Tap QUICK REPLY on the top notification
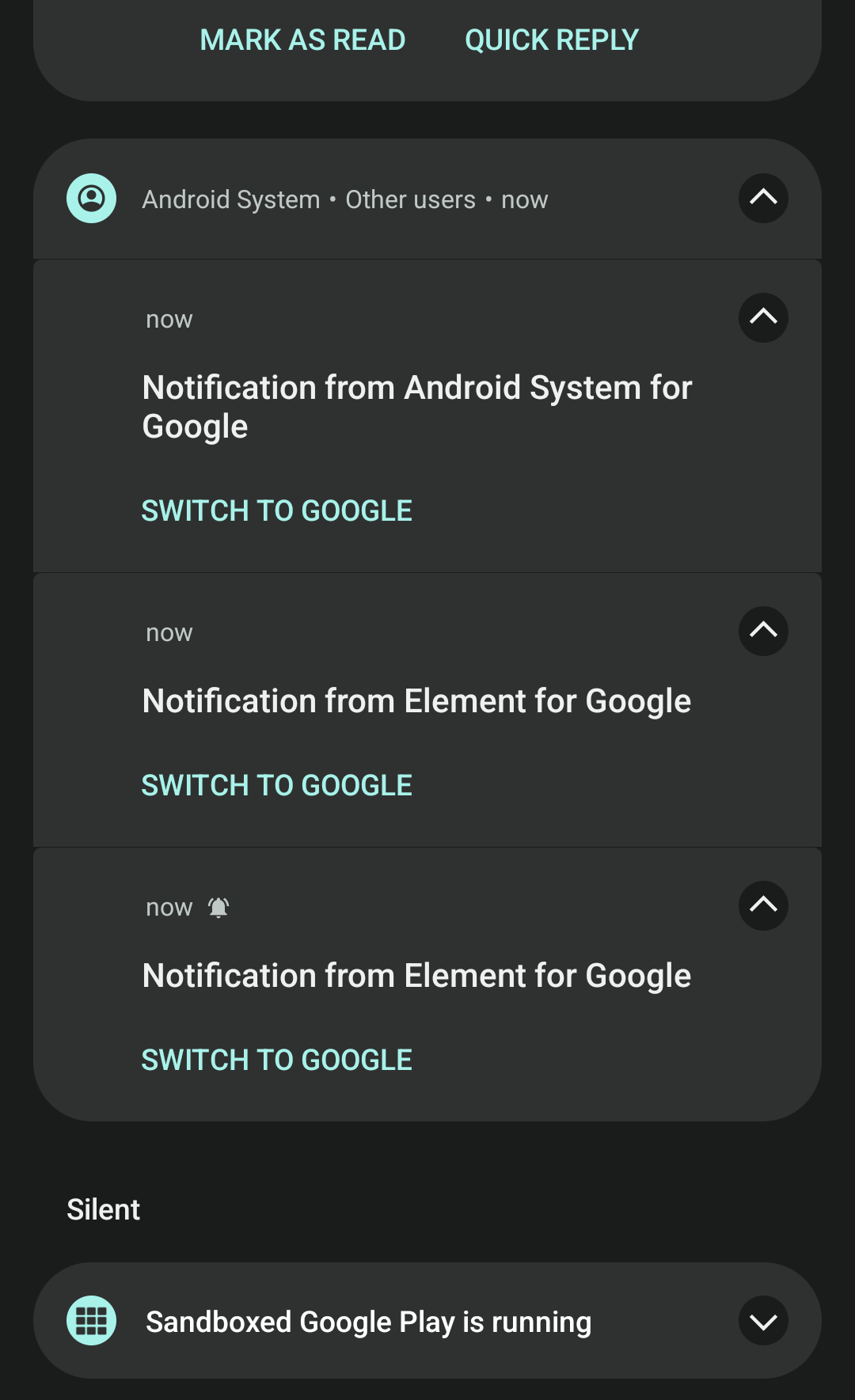The image size is (855, 1400). (552, 39)
